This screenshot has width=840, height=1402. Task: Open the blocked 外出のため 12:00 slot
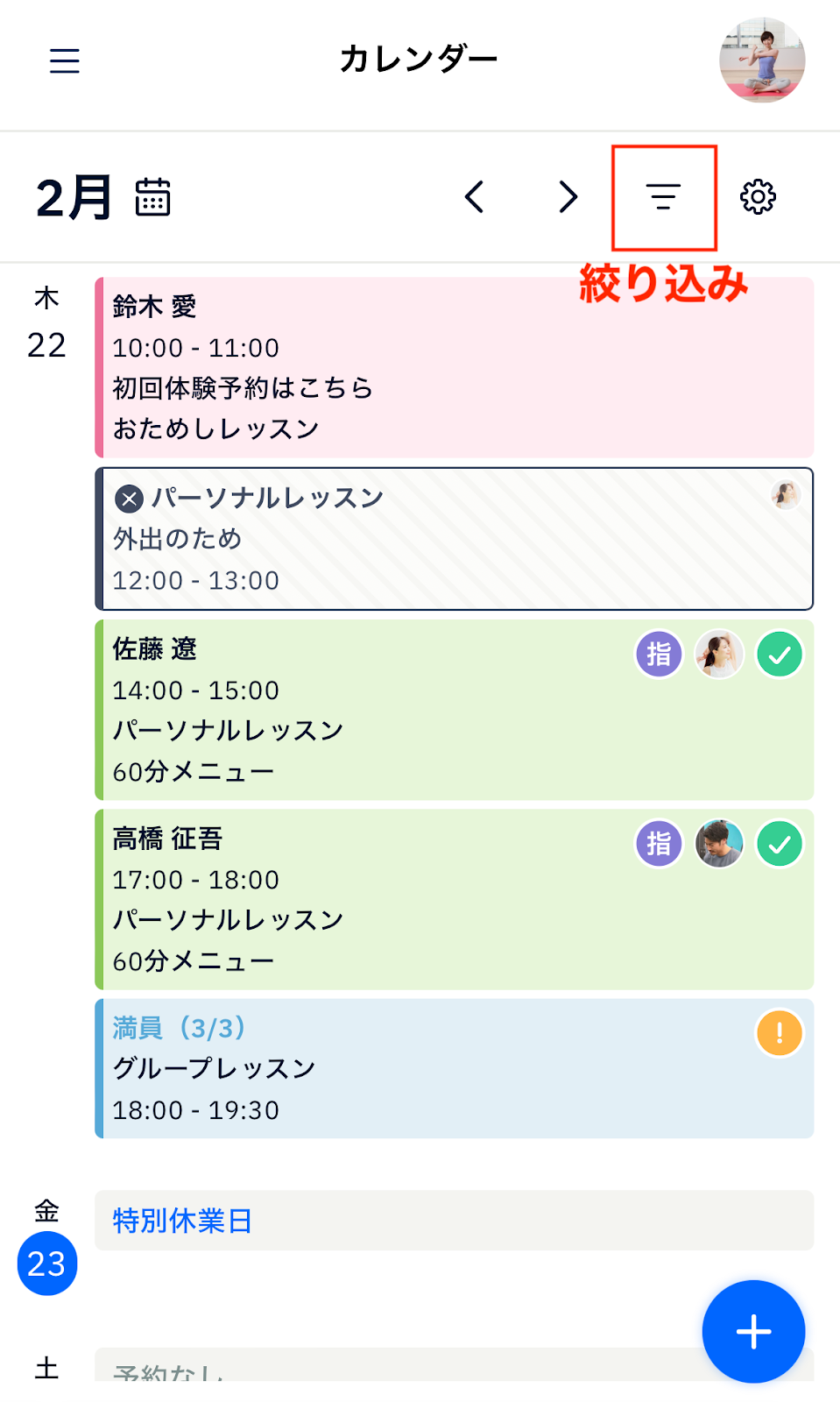click(x=455, y=539)
